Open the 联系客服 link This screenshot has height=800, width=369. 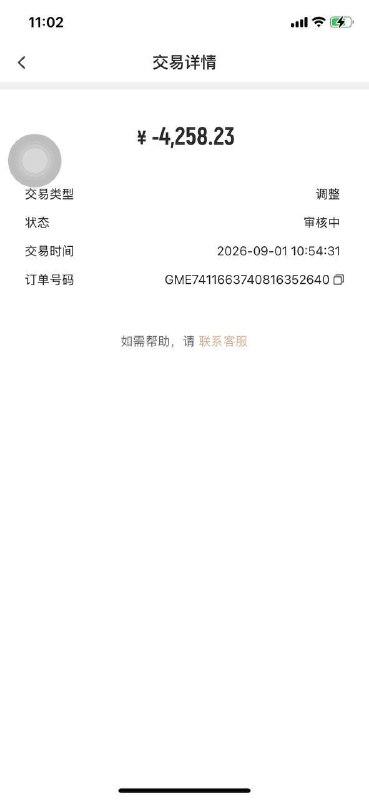coord(223,341)
